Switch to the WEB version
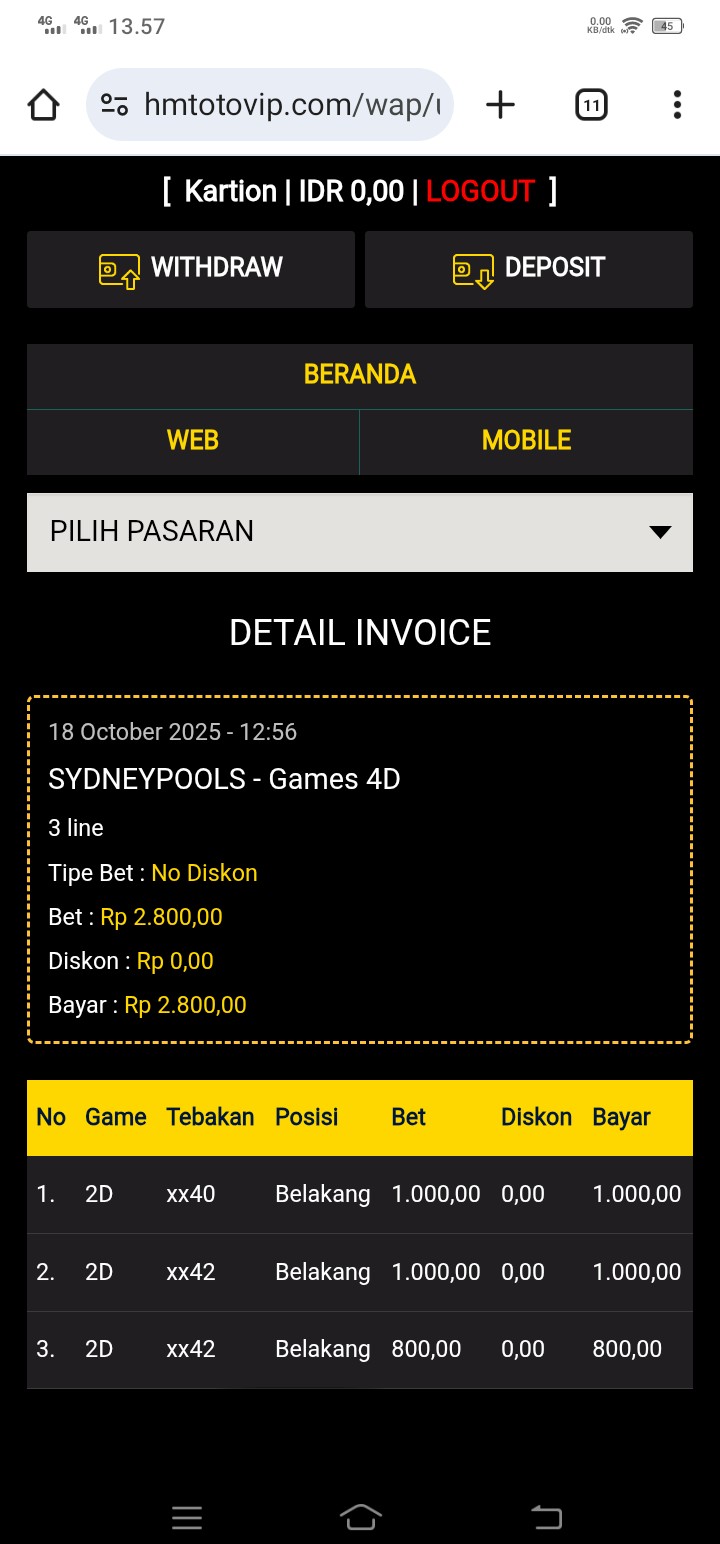The height and width of the screenshot is (1544, 720). click(193, 440)
